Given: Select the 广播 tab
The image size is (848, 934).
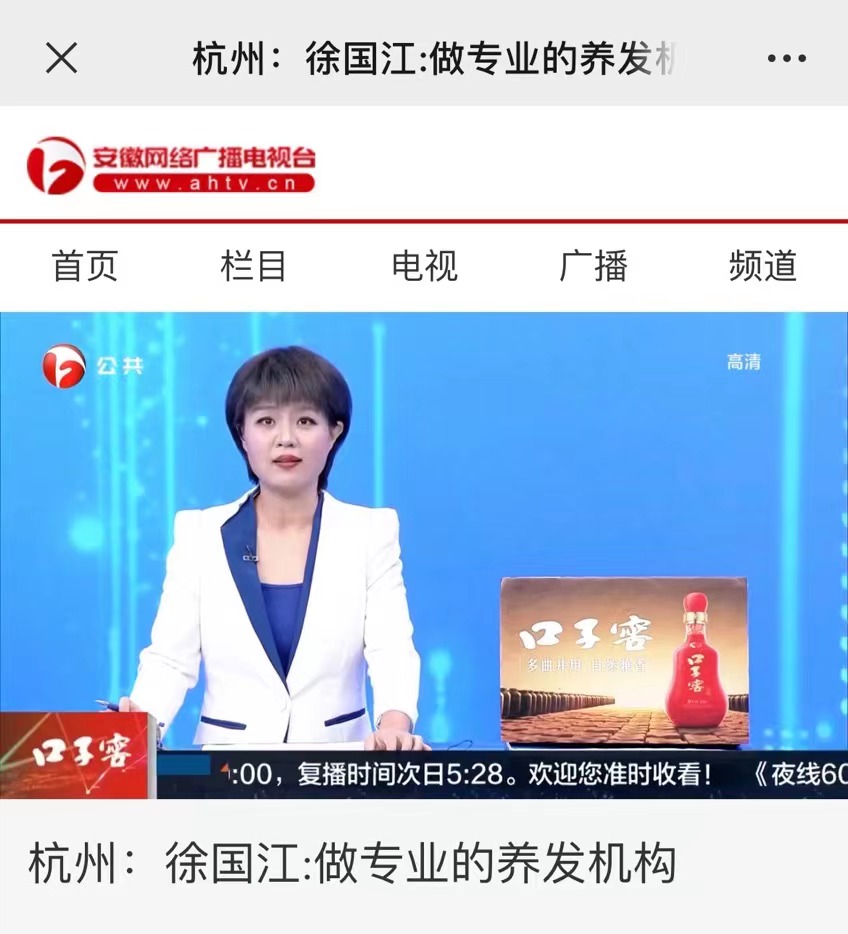Looking at the screenshot, I should click(593, 267).
